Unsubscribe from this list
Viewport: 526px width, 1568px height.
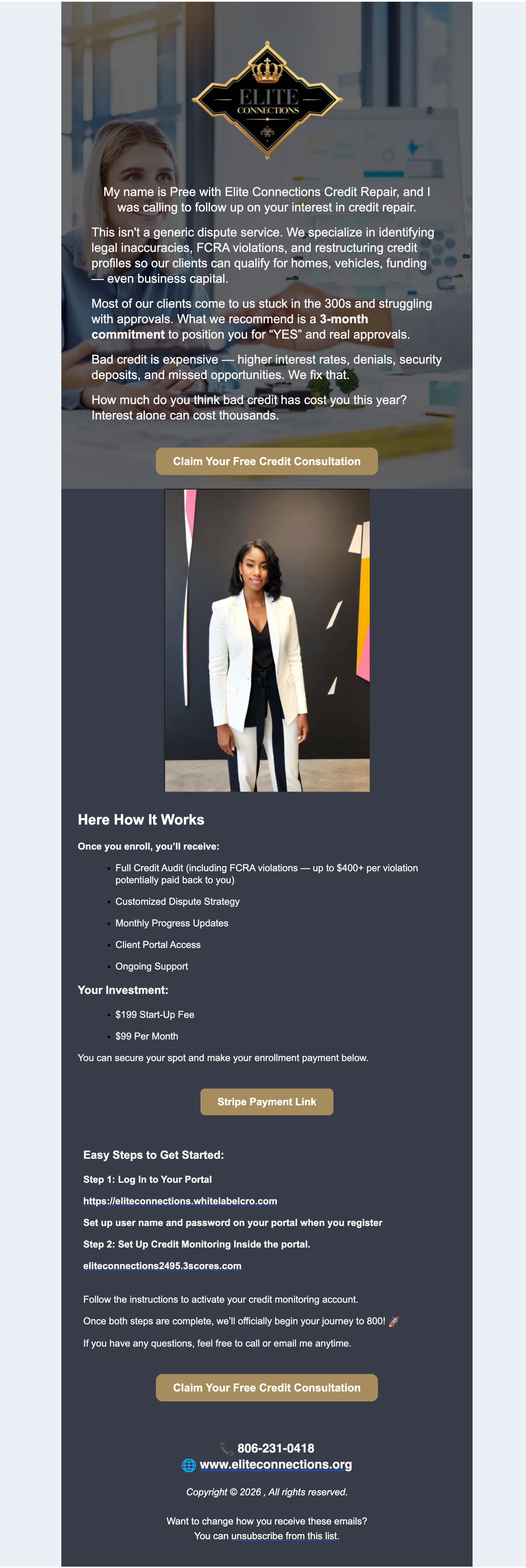pyautogui.click(x=284, y=1536)
